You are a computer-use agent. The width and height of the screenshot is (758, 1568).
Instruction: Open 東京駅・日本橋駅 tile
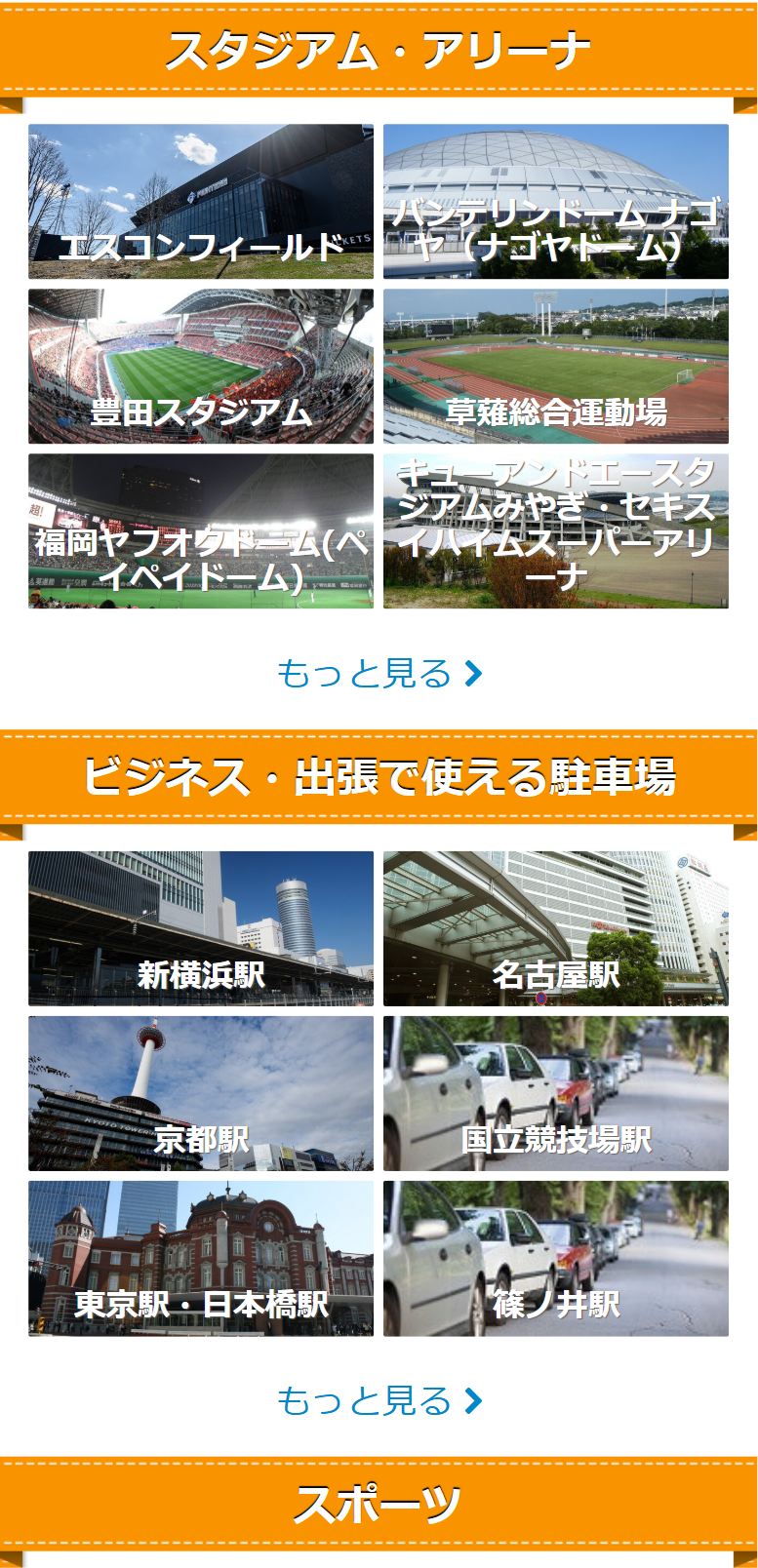pyautogui.click(x=200, y=1258)
